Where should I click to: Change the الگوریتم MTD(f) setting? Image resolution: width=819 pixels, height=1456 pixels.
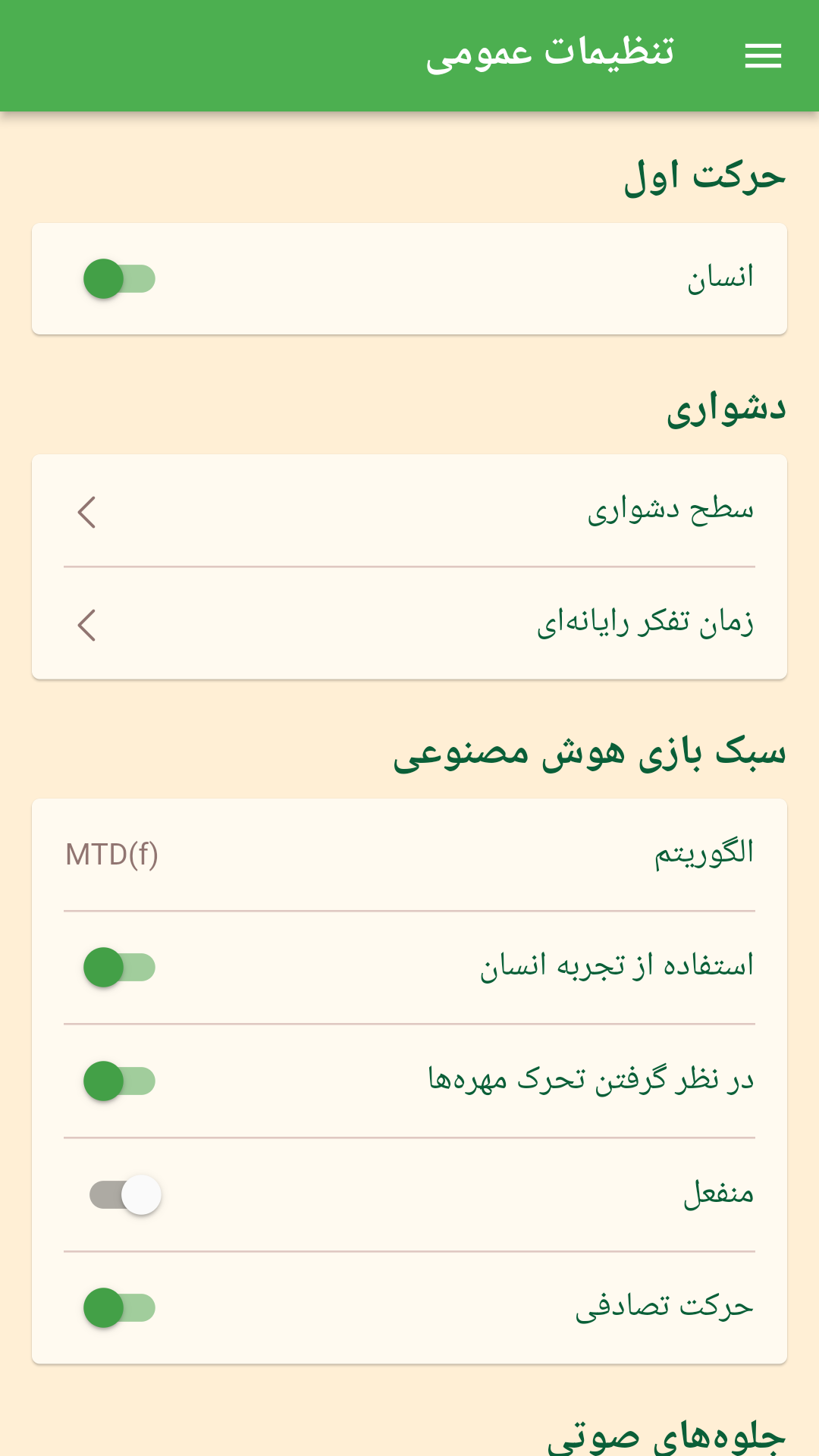tap(409, 855)
